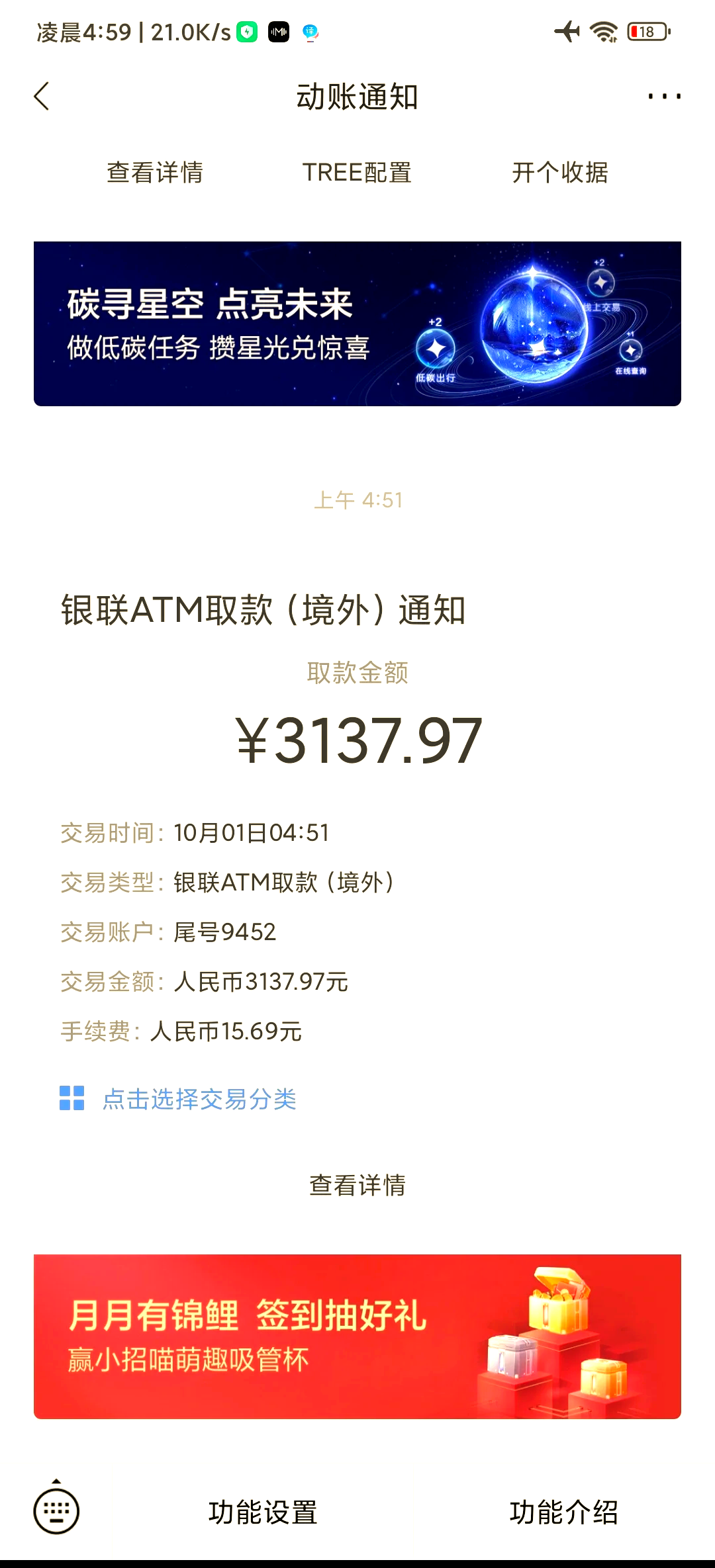
Task: Select 查看详情 in the top shortcut row
Action: (155, 173)
